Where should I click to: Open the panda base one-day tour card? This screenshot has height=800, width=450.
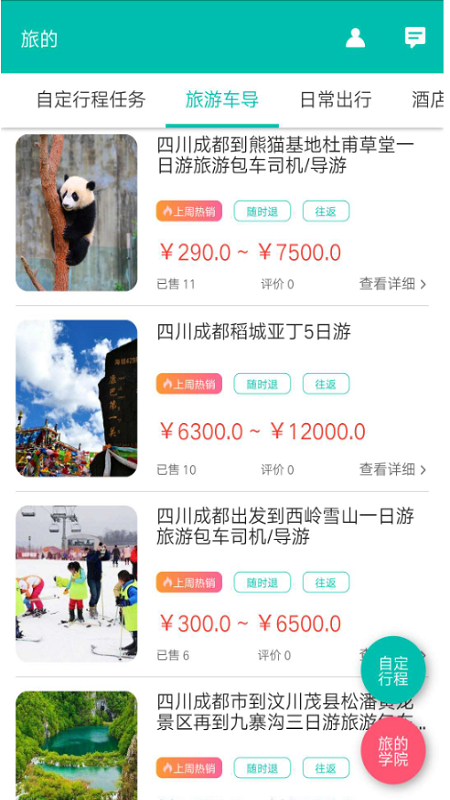222,213
